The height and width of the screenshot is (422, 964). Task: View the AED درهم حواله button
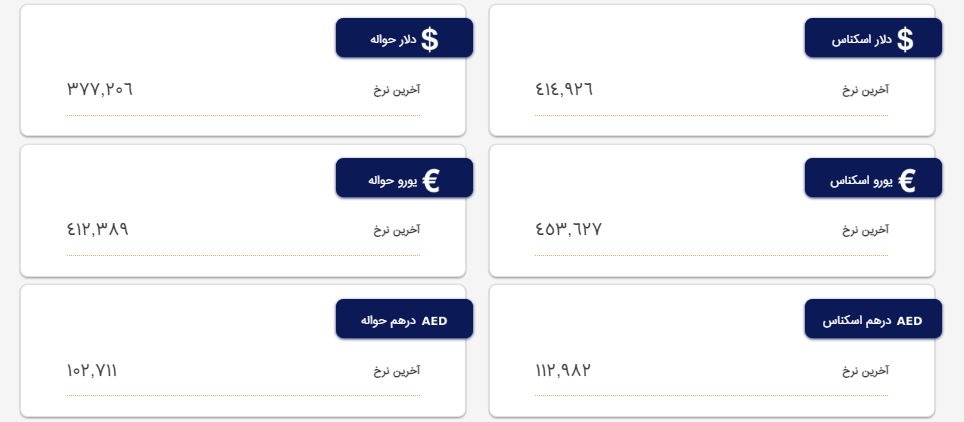(x=404, y=320)
